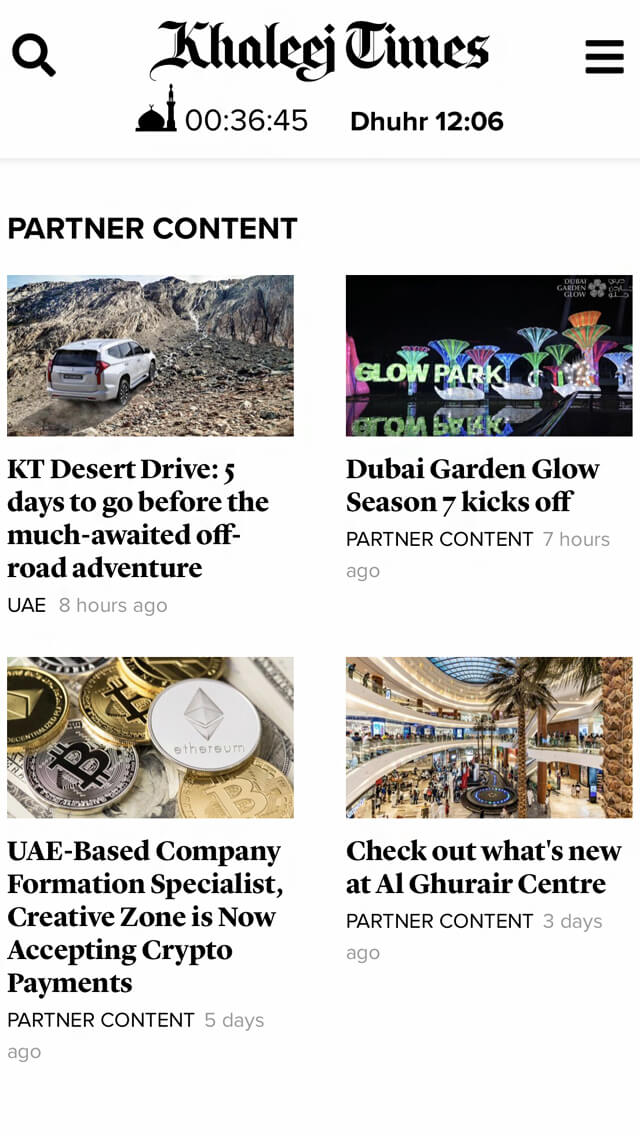
Task: Open the Al Ghurair Centre mall photo
Action: (489, 737)
